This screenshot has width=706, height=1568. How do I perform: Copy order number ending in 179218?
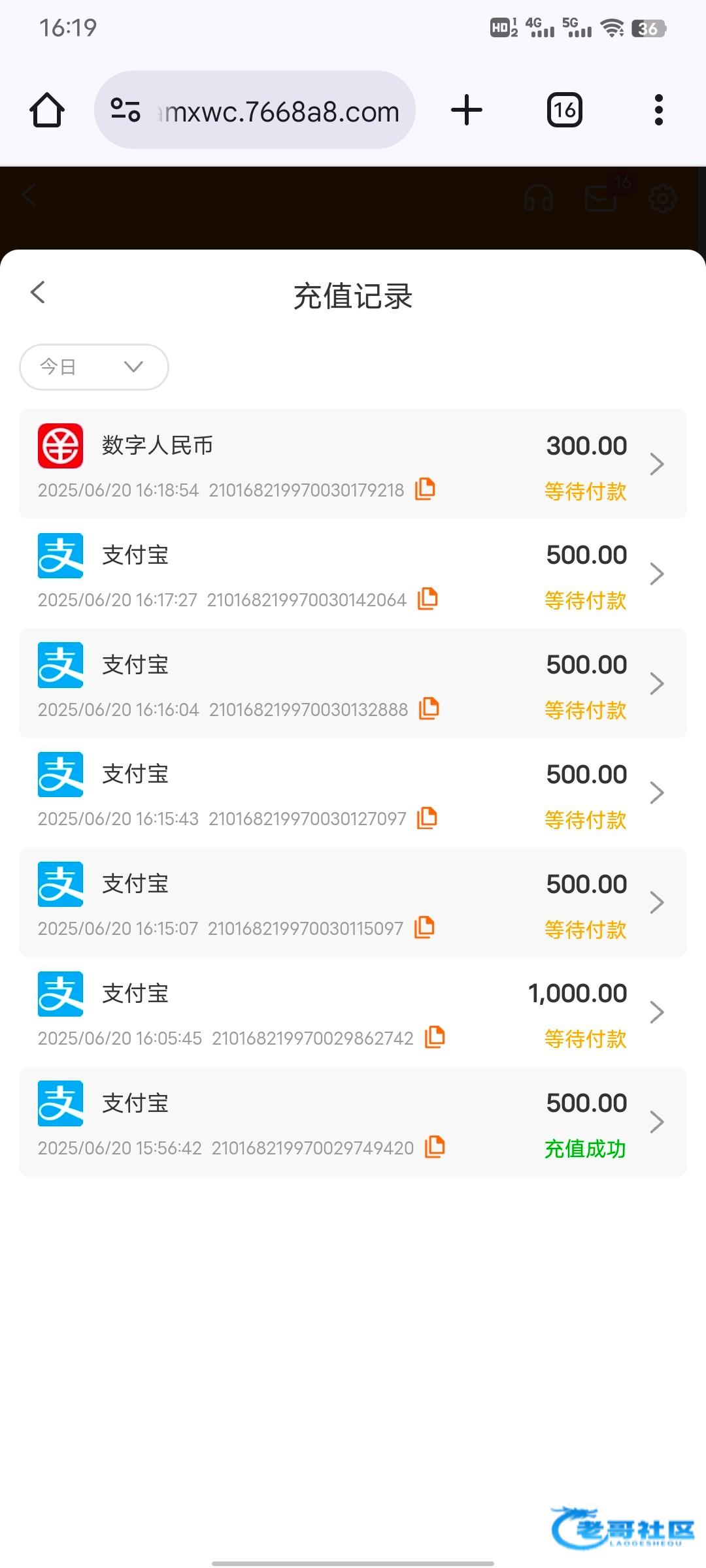(425, 489)
